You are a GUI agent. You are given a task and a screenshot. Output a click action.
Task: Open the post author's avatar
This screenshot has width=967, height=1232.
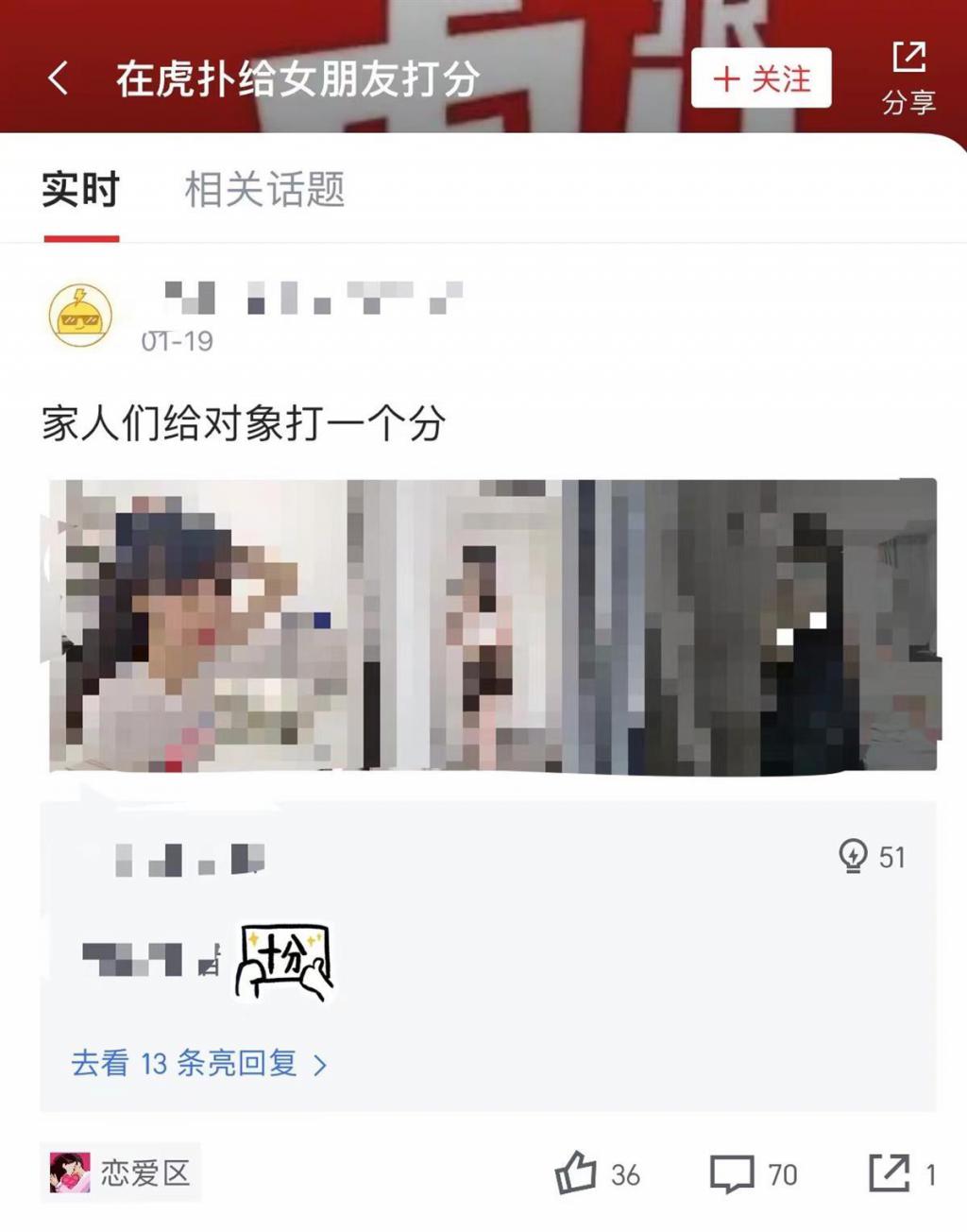click(x=80, y=315)
